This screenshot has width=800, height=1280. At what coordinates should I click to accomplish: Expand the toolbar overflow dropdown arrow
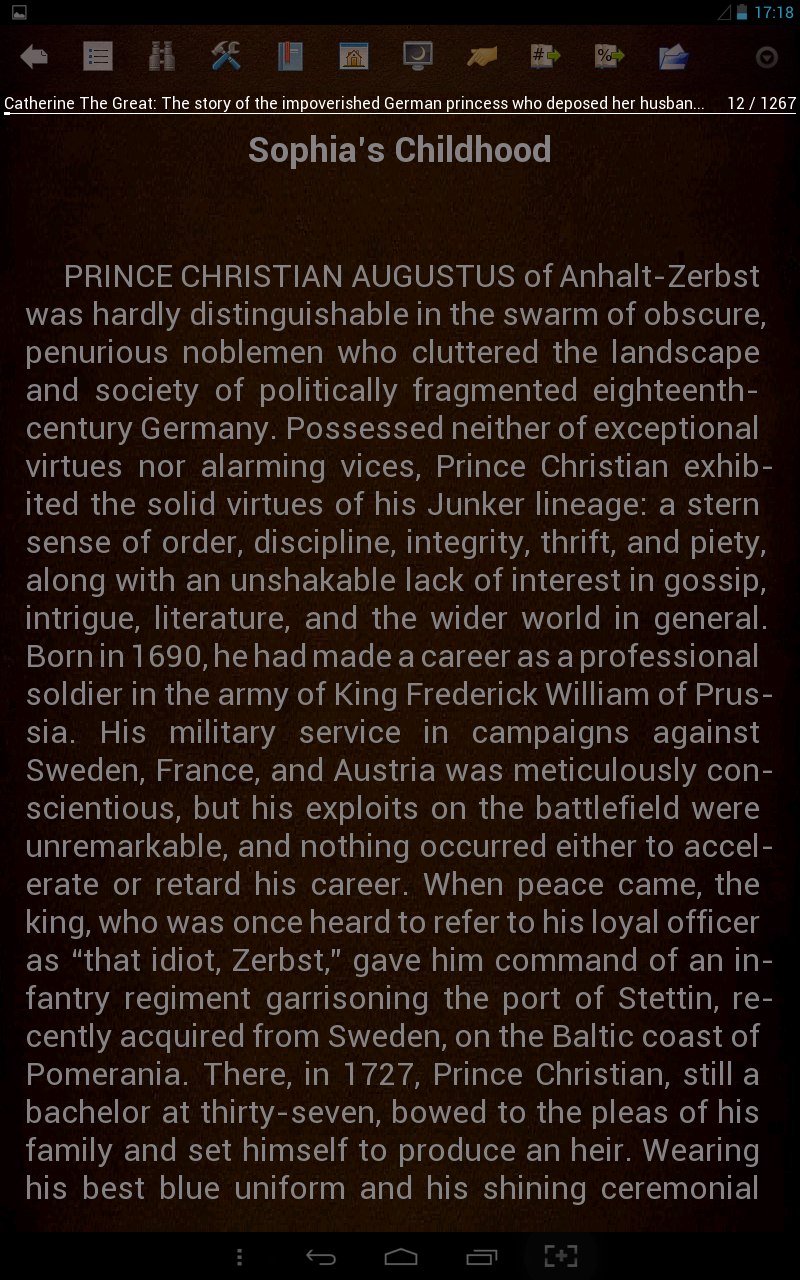tap(766, 57)
